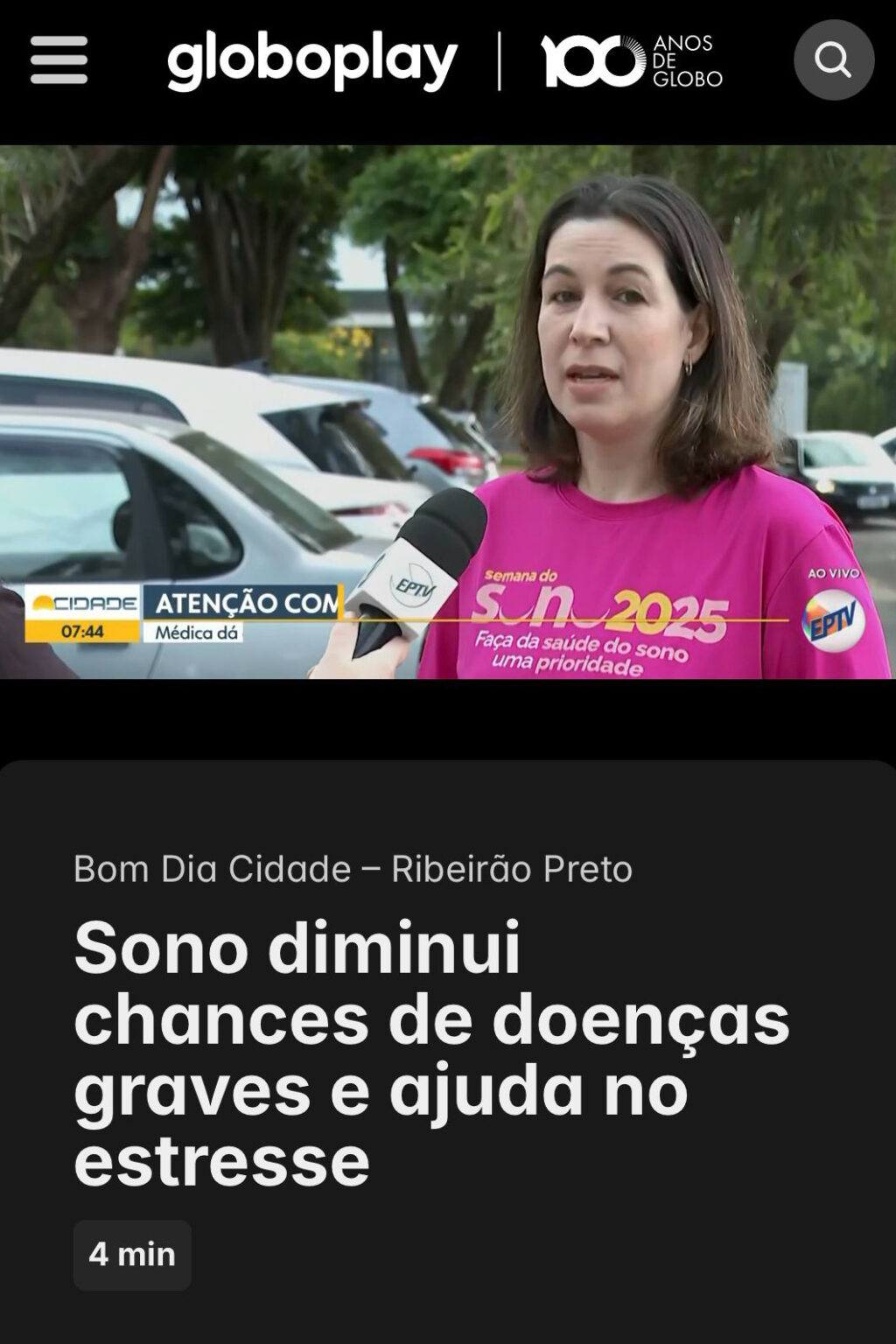Open the hamburger menu
896x1344 pixels.
coord(59,60)
